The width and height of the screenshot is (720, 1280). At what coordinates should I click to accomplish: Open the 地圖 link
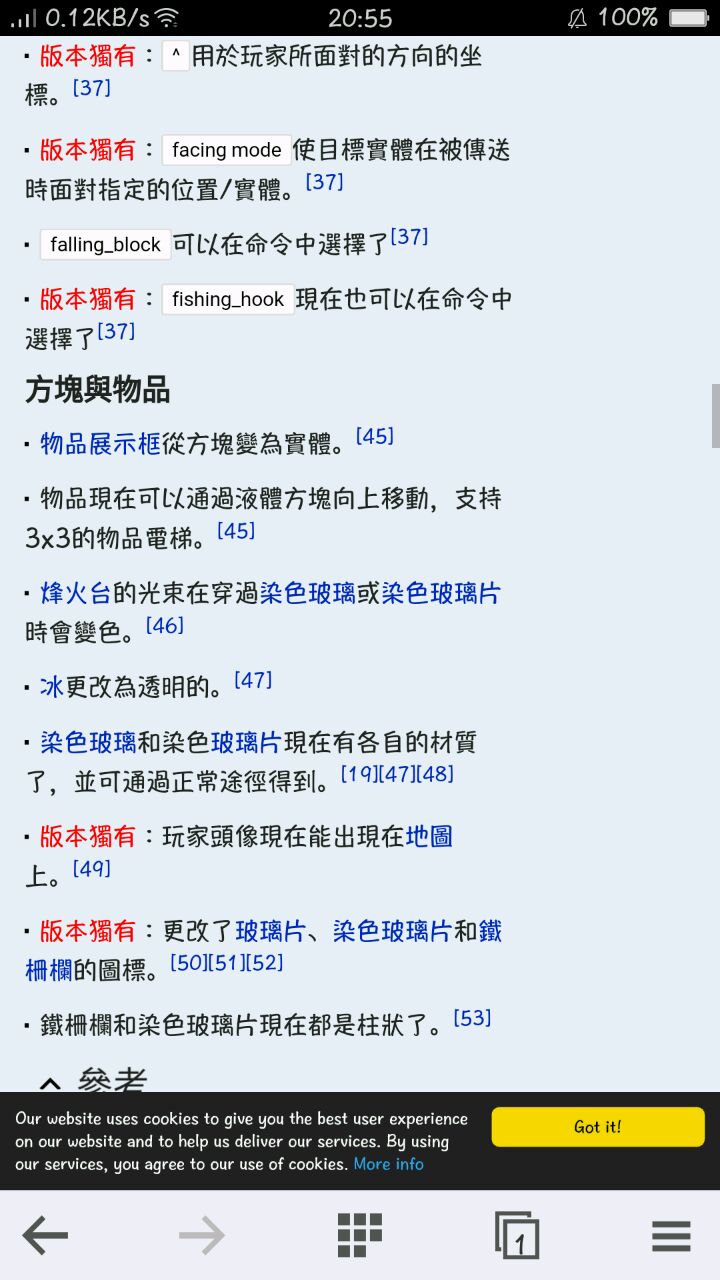pyautogui.click(x=429, y=837)
